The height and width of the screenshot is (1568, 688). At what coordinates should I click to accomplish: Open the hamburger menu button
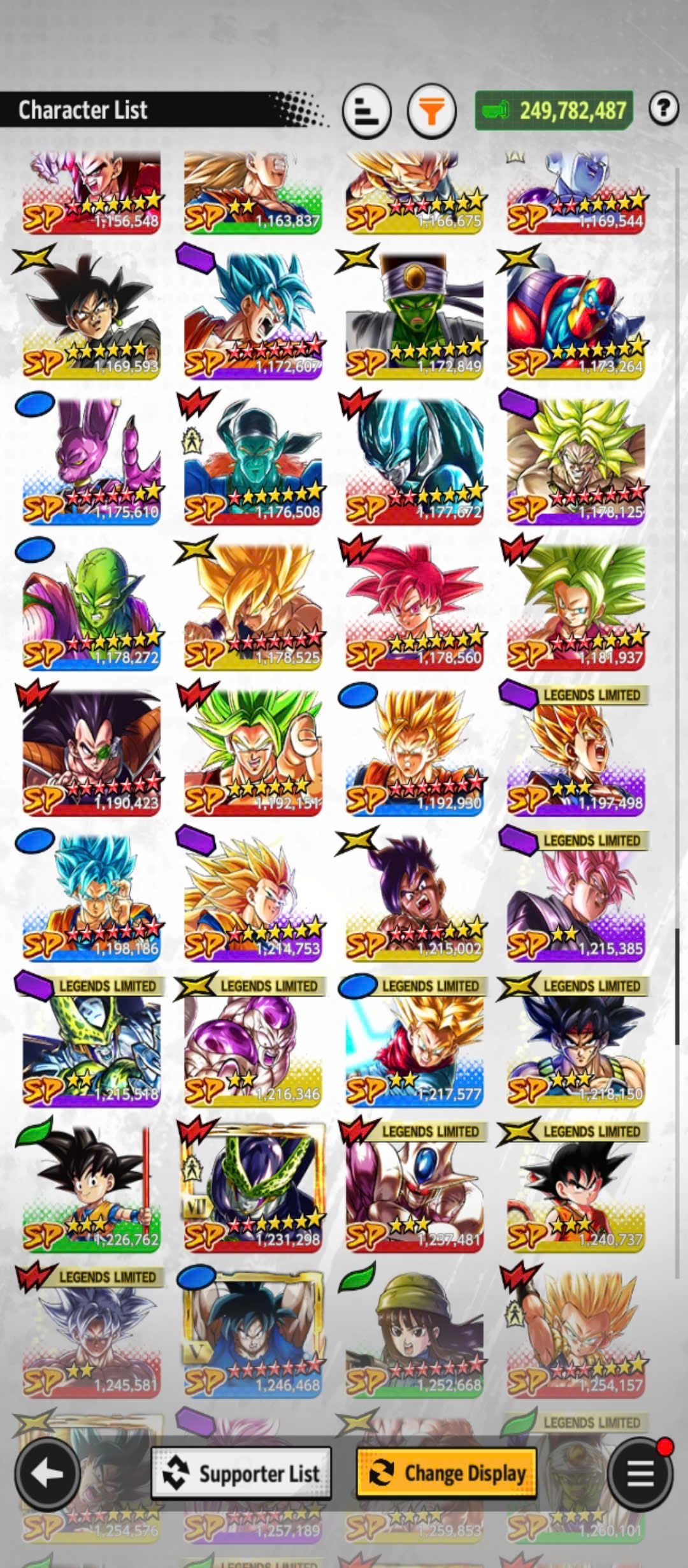640,1473
